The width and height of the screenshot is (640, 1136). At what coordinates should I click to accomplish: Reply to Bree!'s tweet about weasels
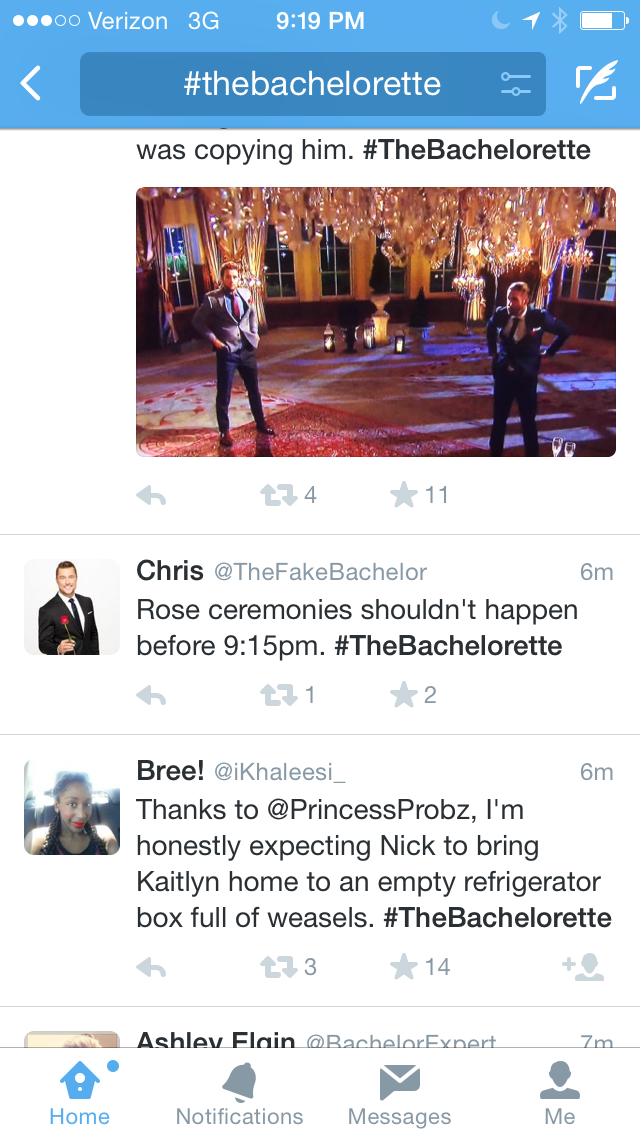pyautogui.click(x=151, y=967)
